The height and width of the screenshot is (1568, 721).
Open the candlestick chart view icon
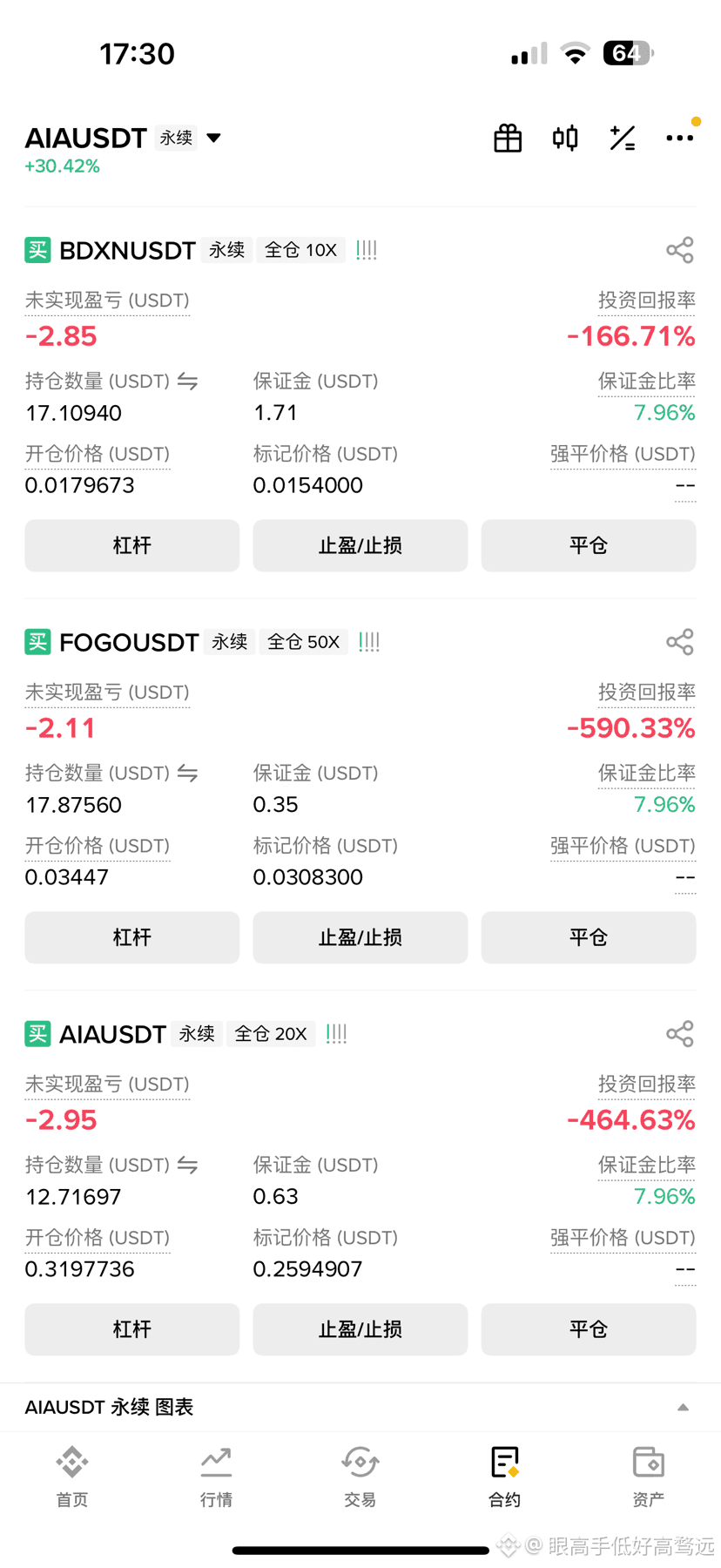pos(564,138)
